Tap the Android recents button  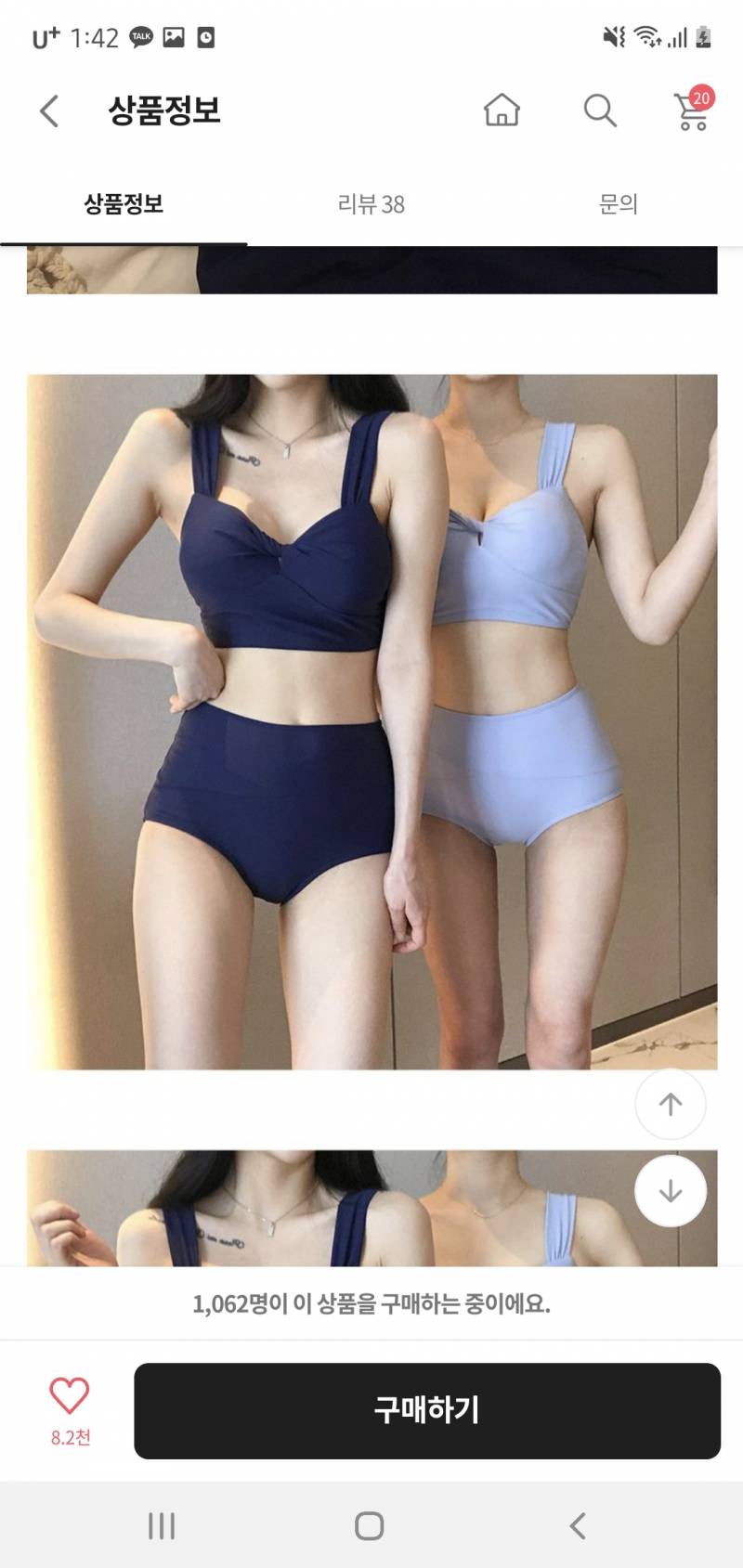click(x=163, y=1523)
